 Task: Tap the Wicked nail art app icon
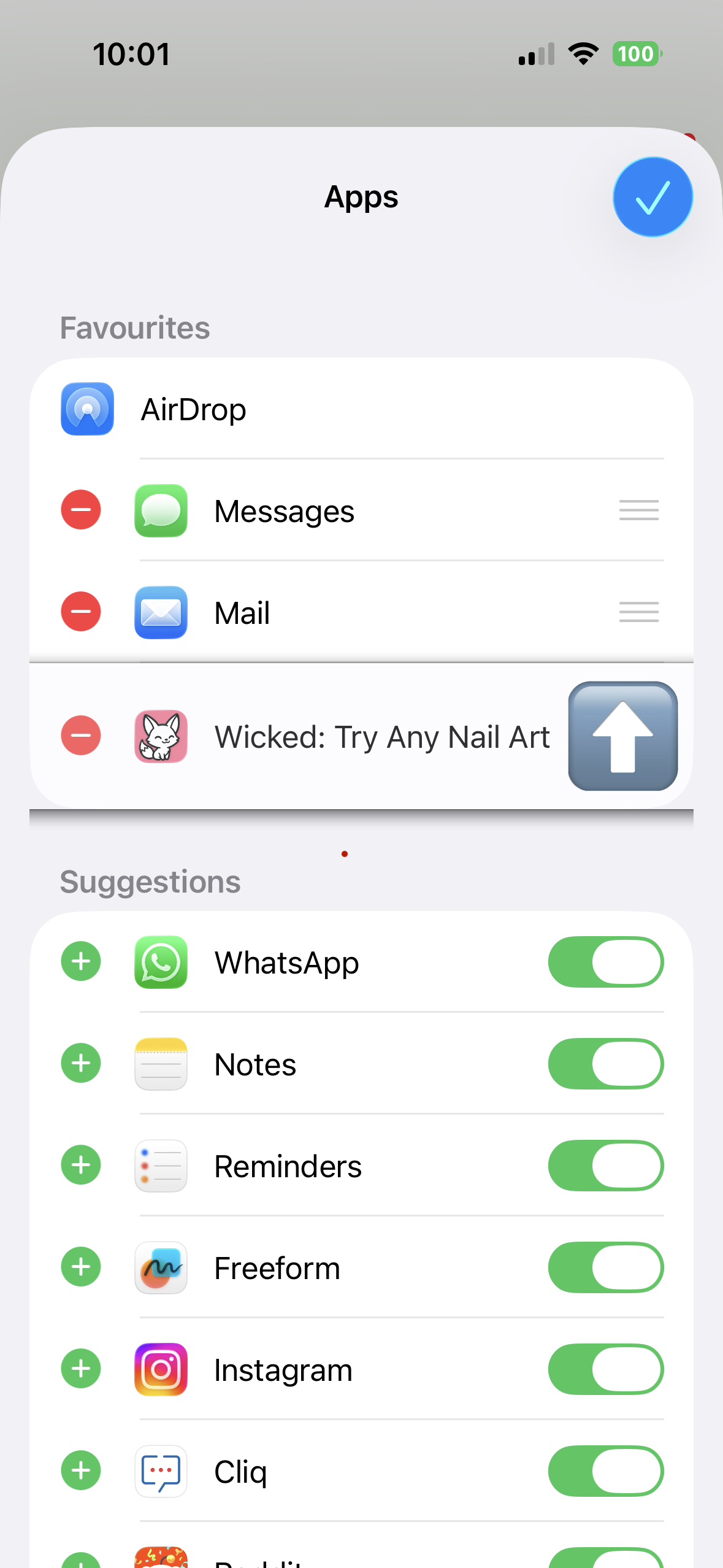coord(161,737)
